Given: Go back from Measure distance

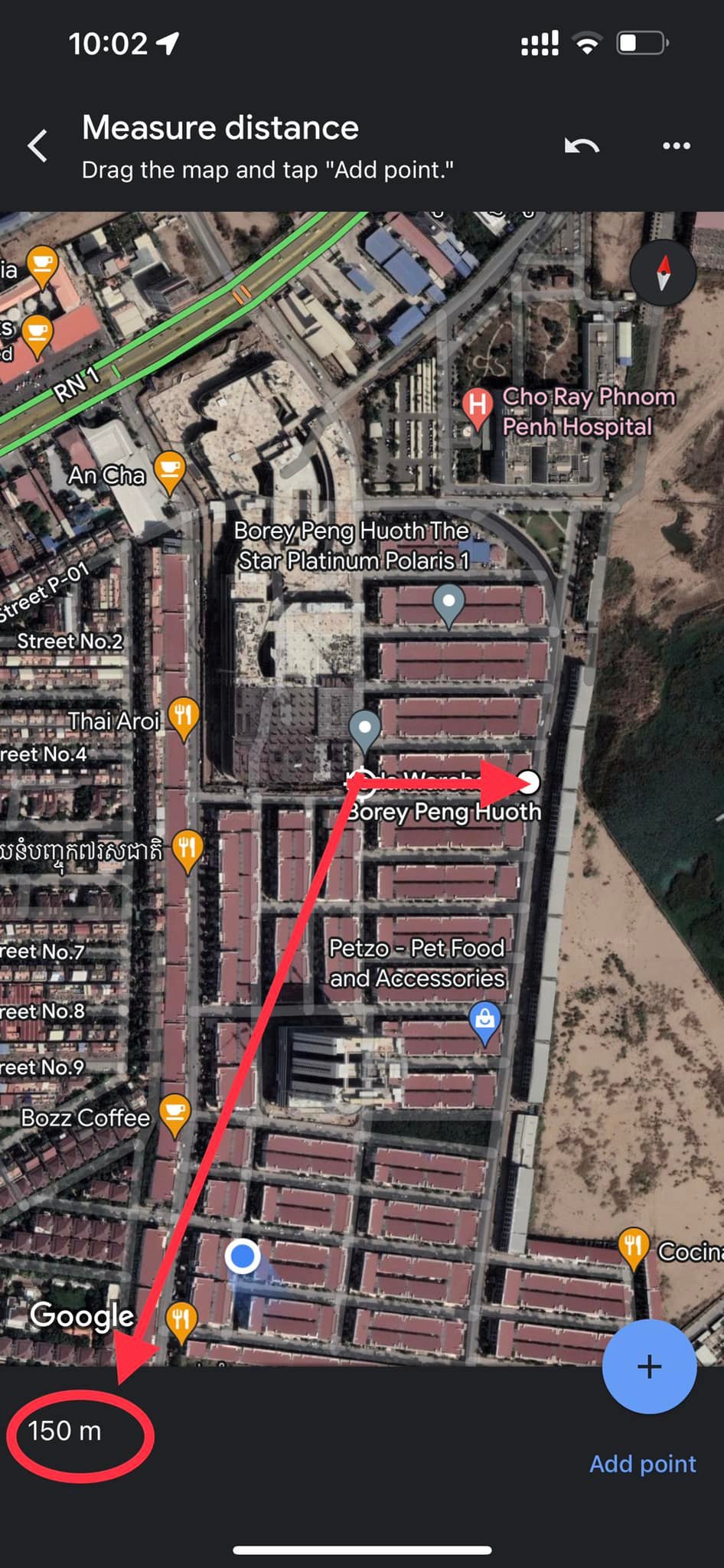Looking at the screenshot, I should point(38,145).
